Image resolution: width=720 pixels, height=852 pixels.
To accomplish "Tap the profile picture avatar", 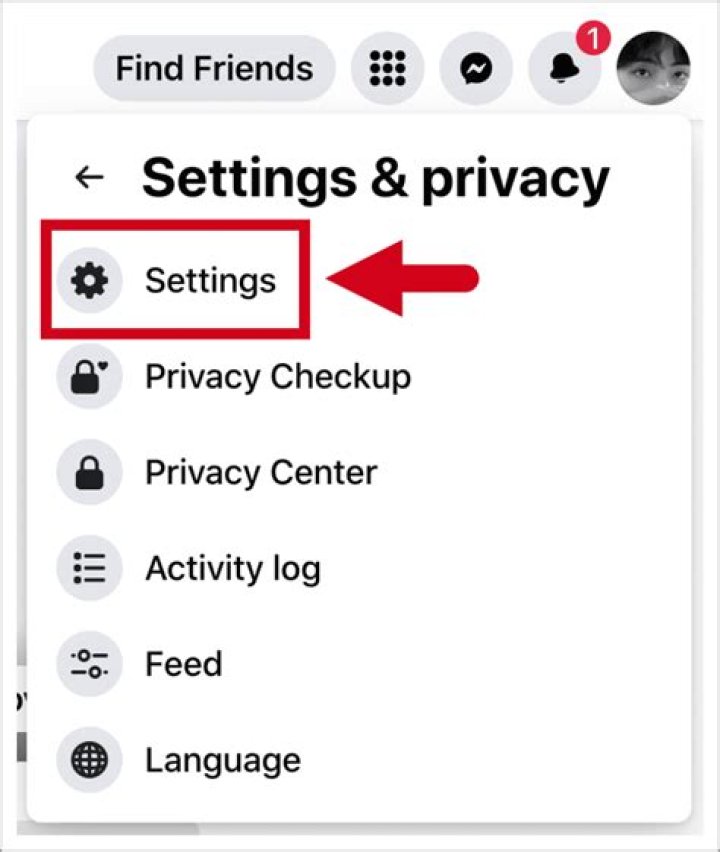I will (x=653, y=69).
